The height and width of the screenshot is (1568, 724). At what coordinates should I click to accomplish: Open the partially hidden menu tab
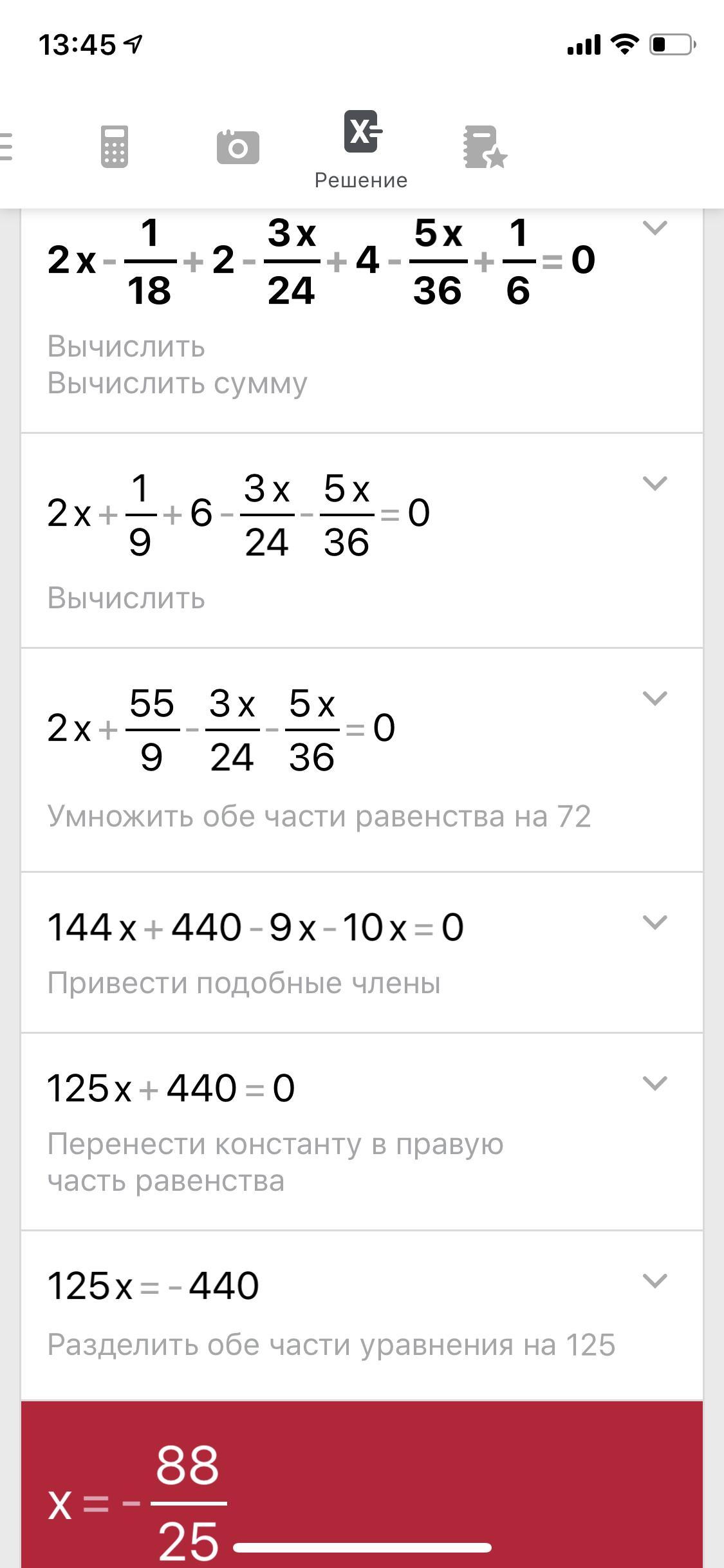pos(6,147)
